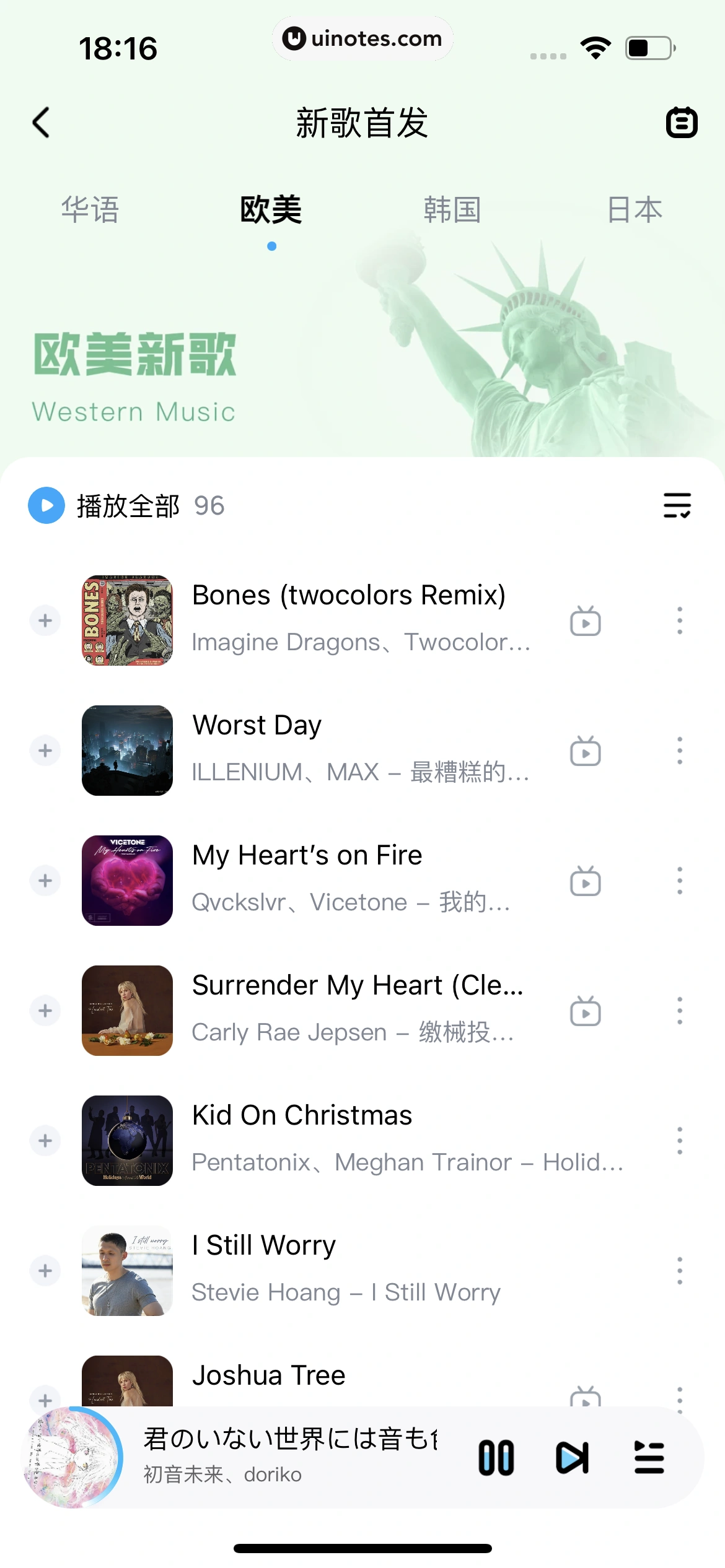The height and width of the screenshot is (1568, 725).
Task: Play all 96 songs
Action: pos(46,505)
